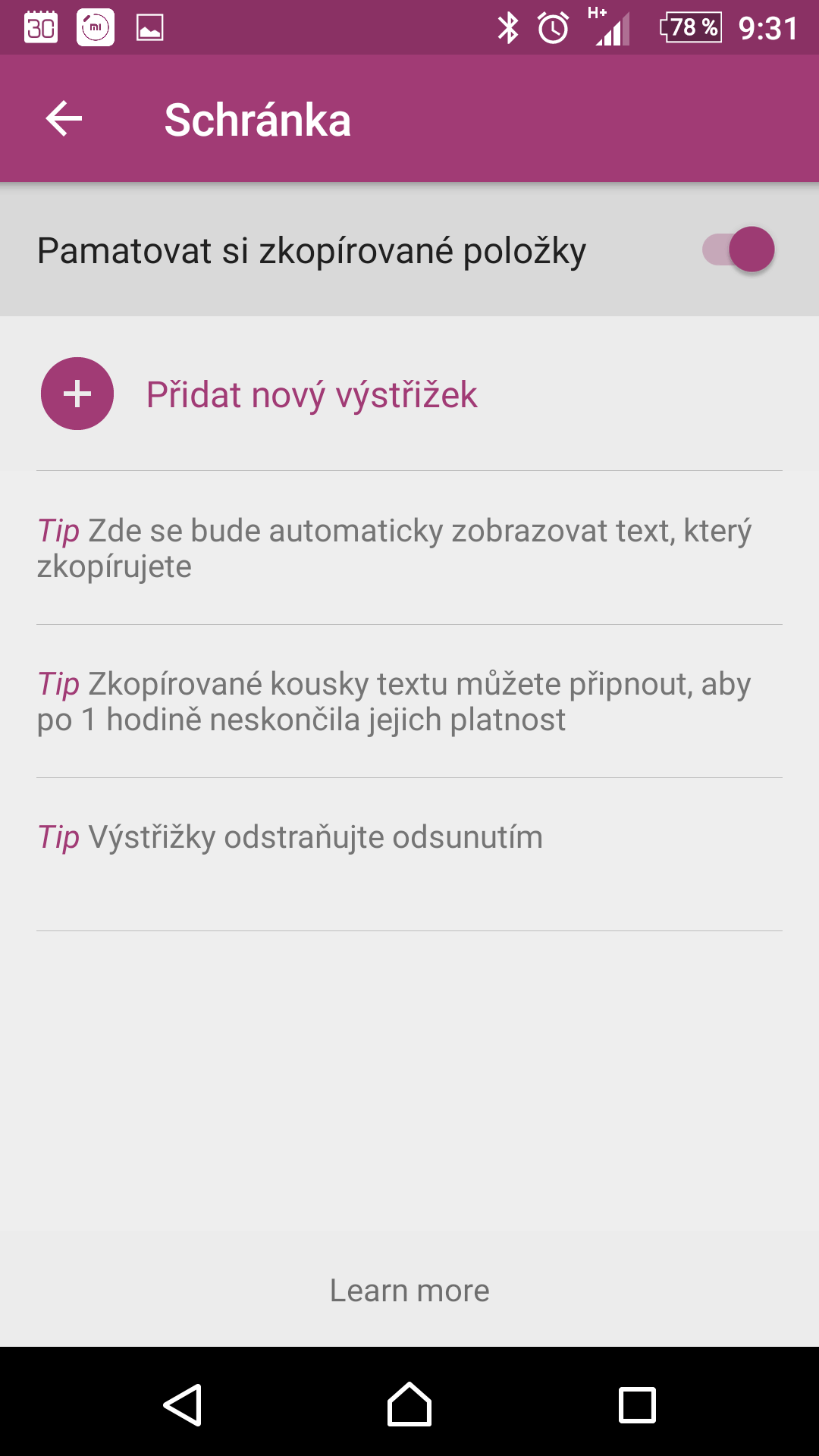Open the Learn more link
This screenshot has height=1456, width=819.
(409, 1290)
